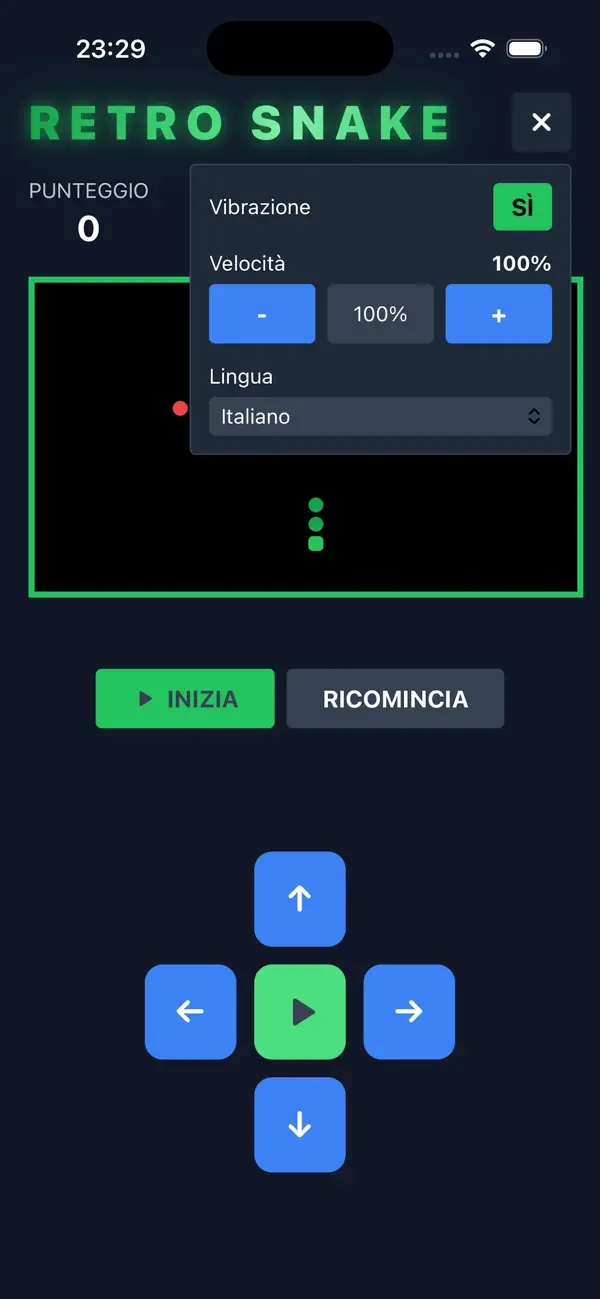The width and height of the screenshot is (600, 1299).
Task: Close the settings panel with the X
Action: click(541, 122)
